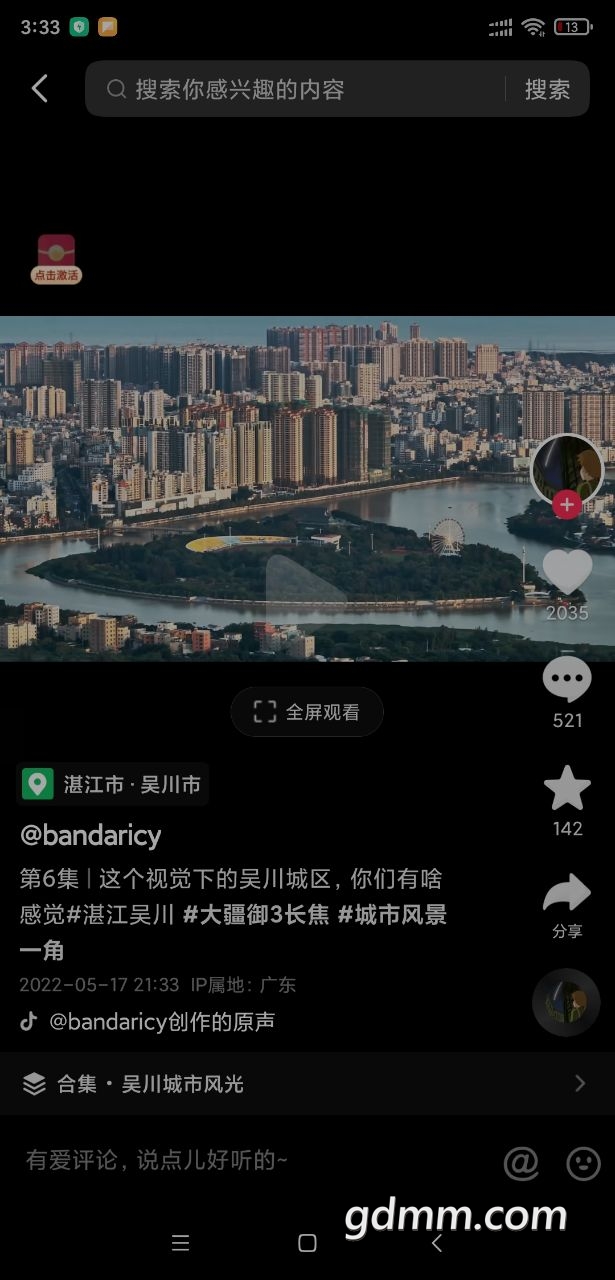Open @bandaricy创作的原声 sound page
The width and height of the screenshot is (615, 1280).
tap(162, 1021)
